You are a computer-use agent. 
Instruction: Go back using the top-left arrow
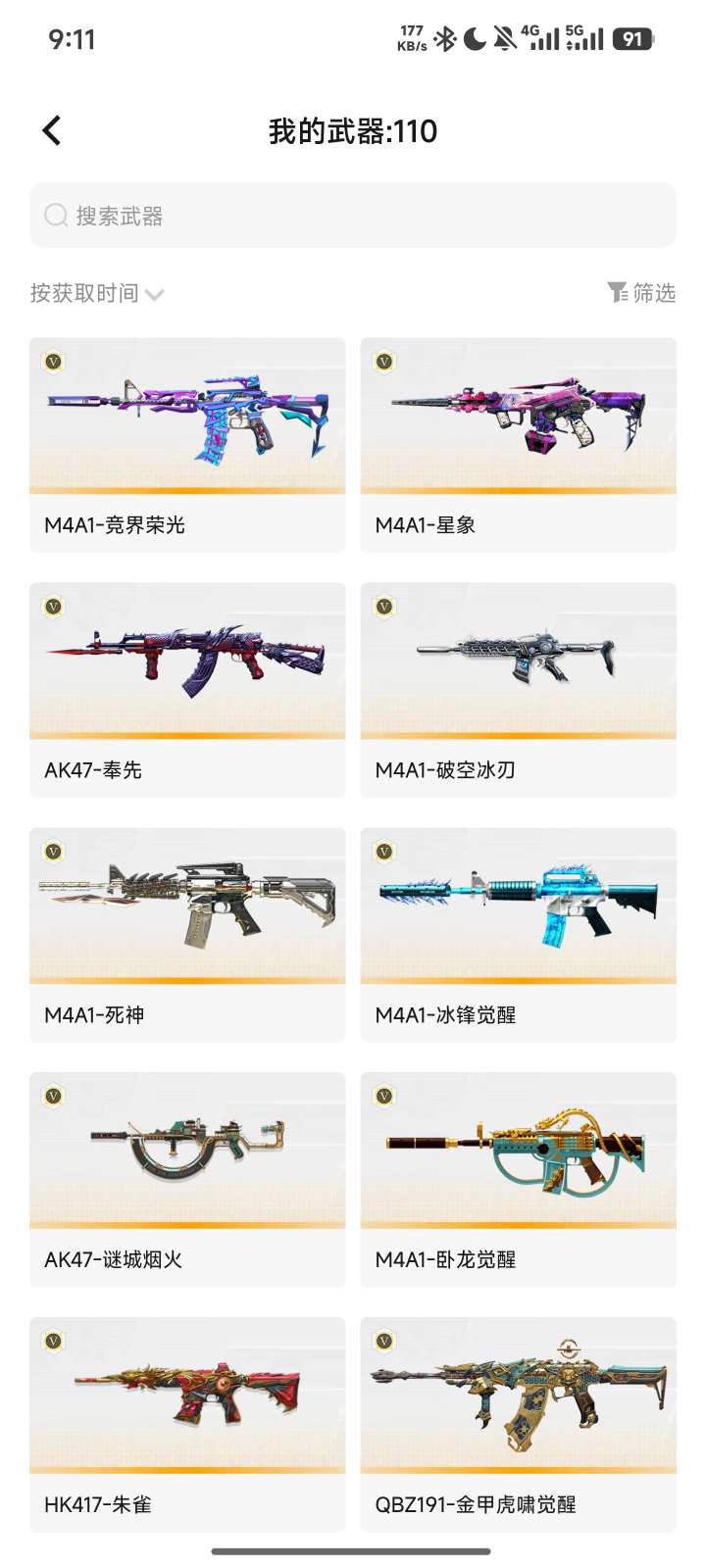[52, 130]
